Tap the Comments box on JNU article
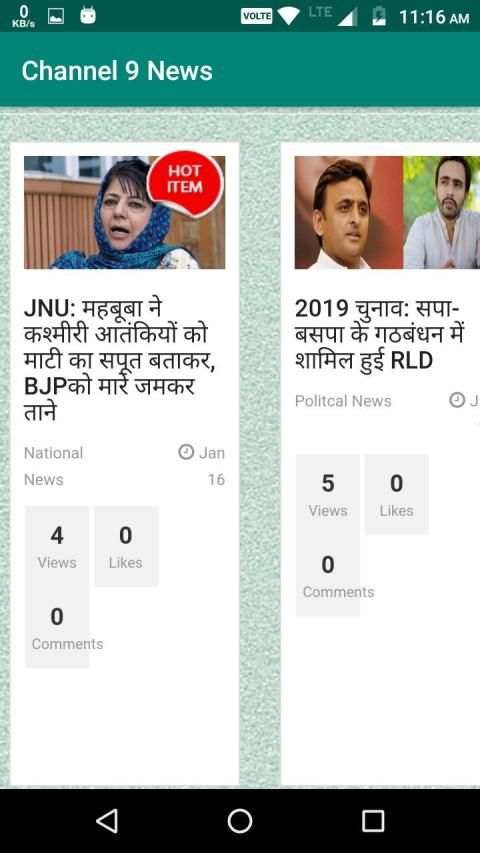 coord(57,628)
